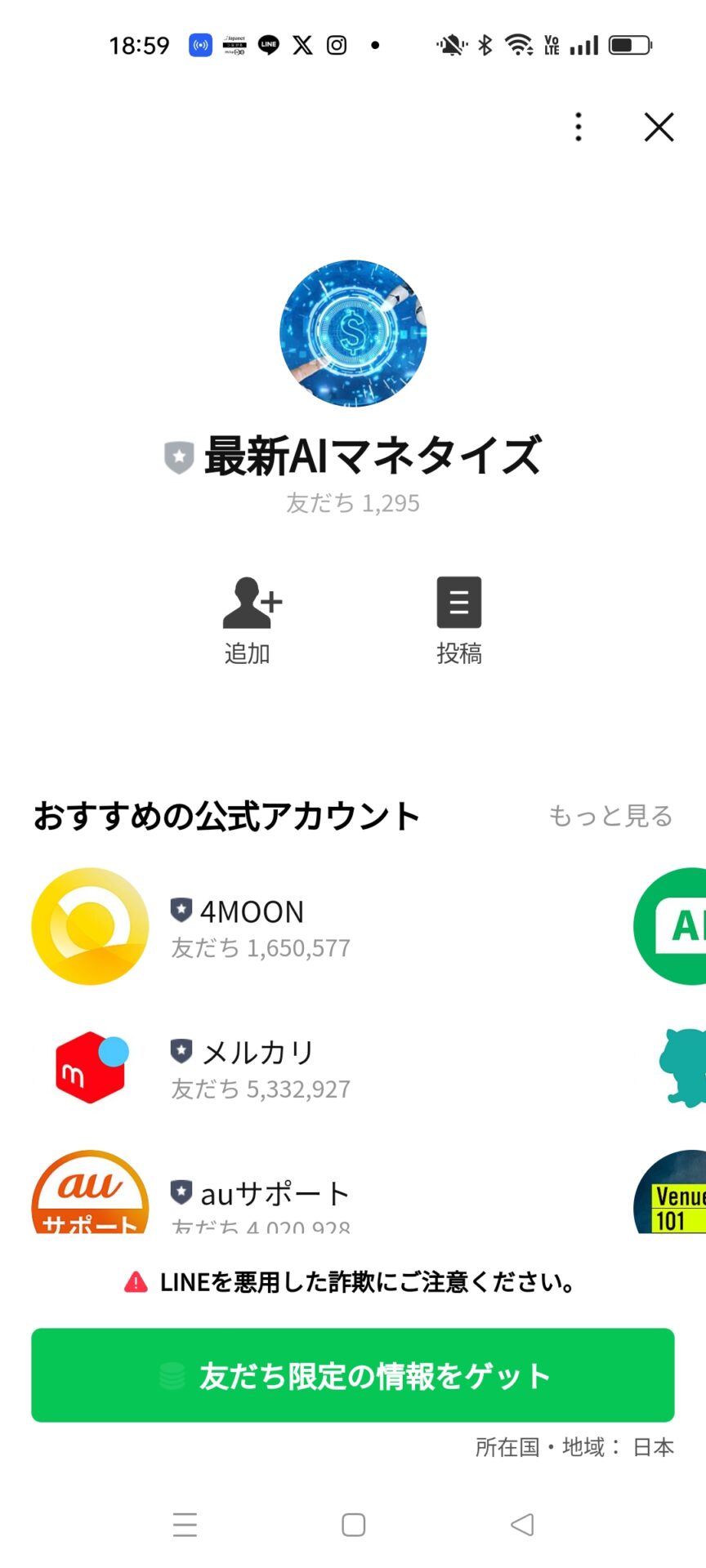Viewport: 706px width, 1568px height.
Task: Open the 投稿 posts page
Action: [458, 619]
